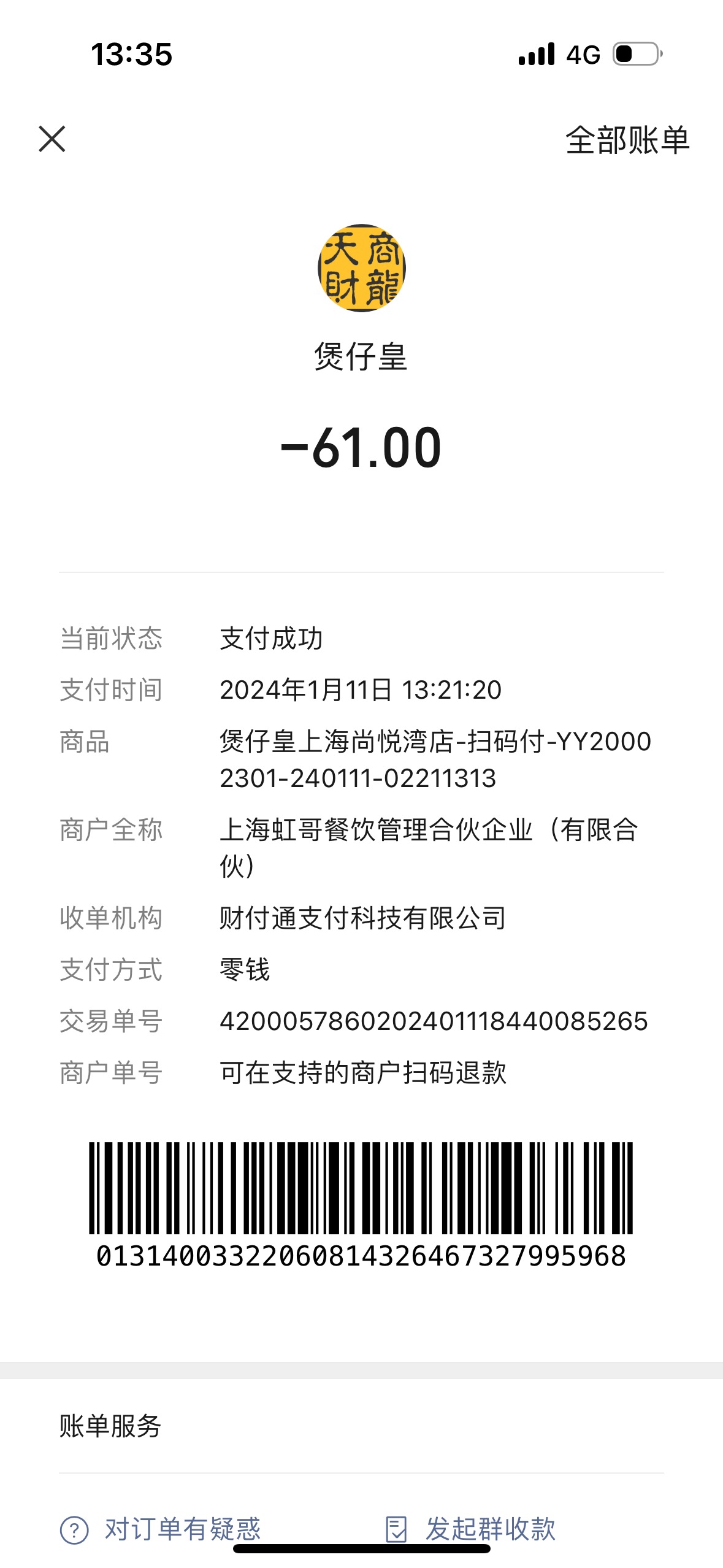
Task: Open the 煲仔皇 merchant avatar
Action: click(x=362, y=268)
